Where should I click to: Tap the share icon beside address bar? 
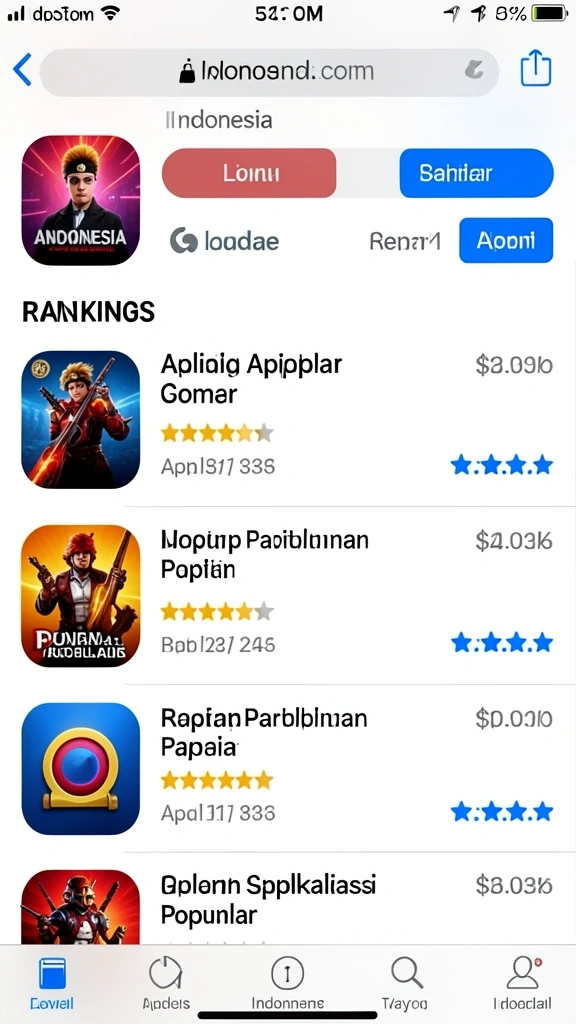536,69
